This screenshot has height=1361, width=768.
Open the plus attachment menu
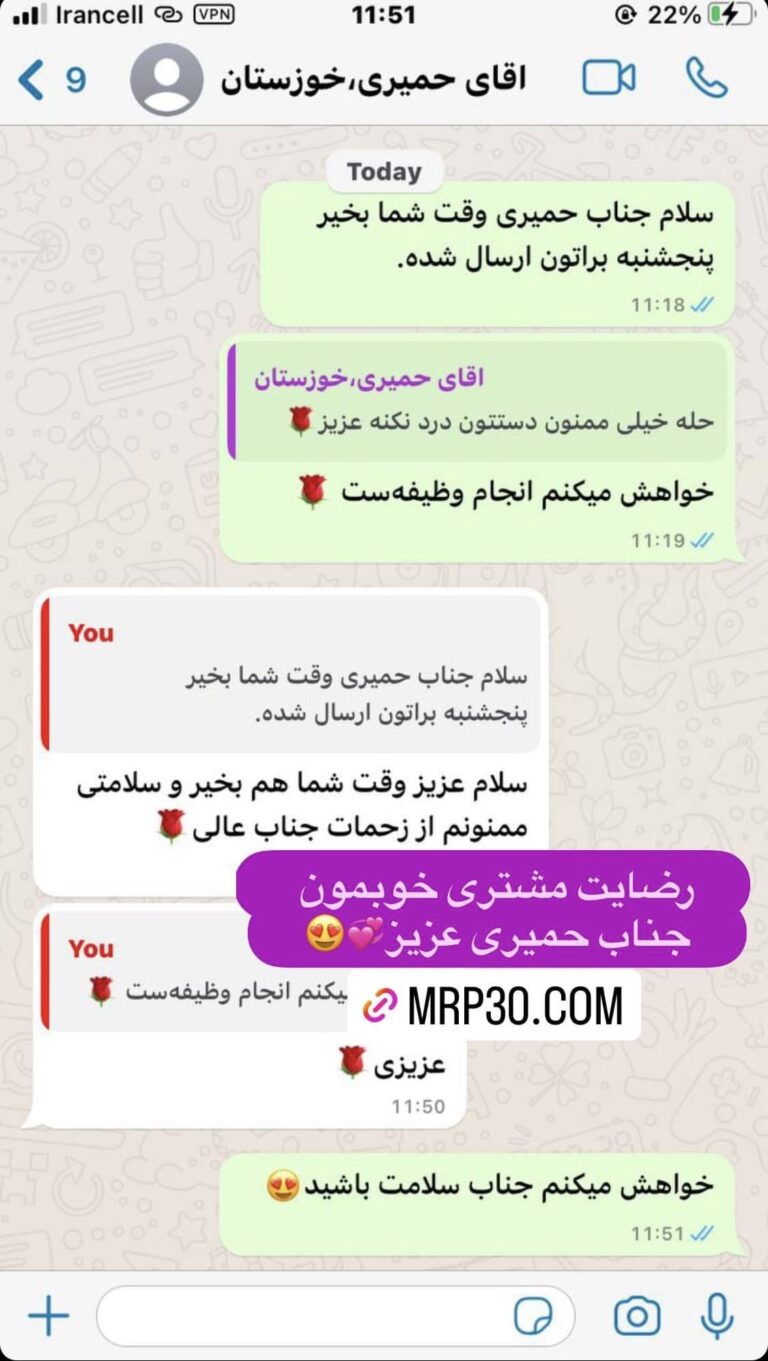coord(48,1316)
